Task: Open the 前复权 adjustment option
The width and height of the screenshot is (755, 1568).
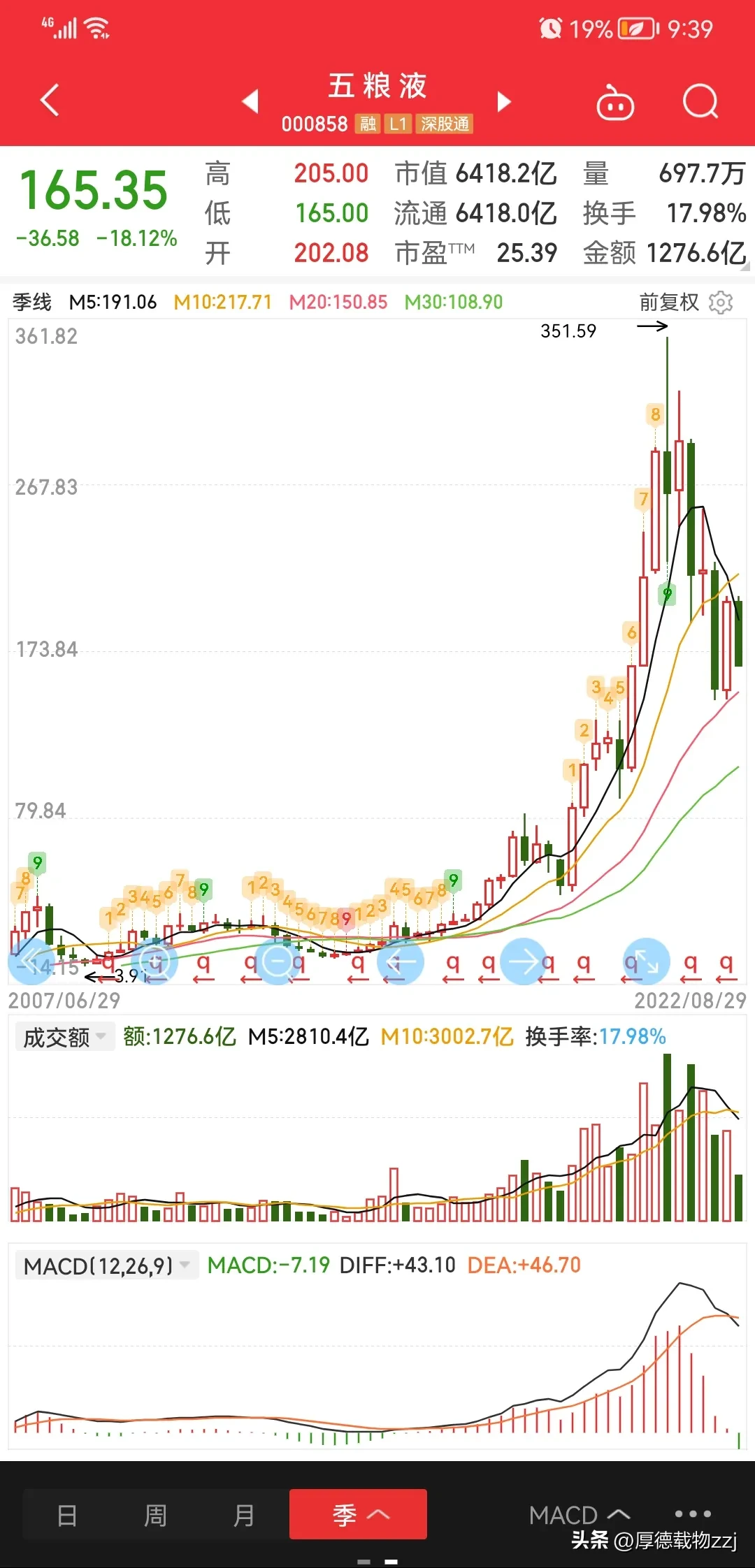Action: point(668,302)
